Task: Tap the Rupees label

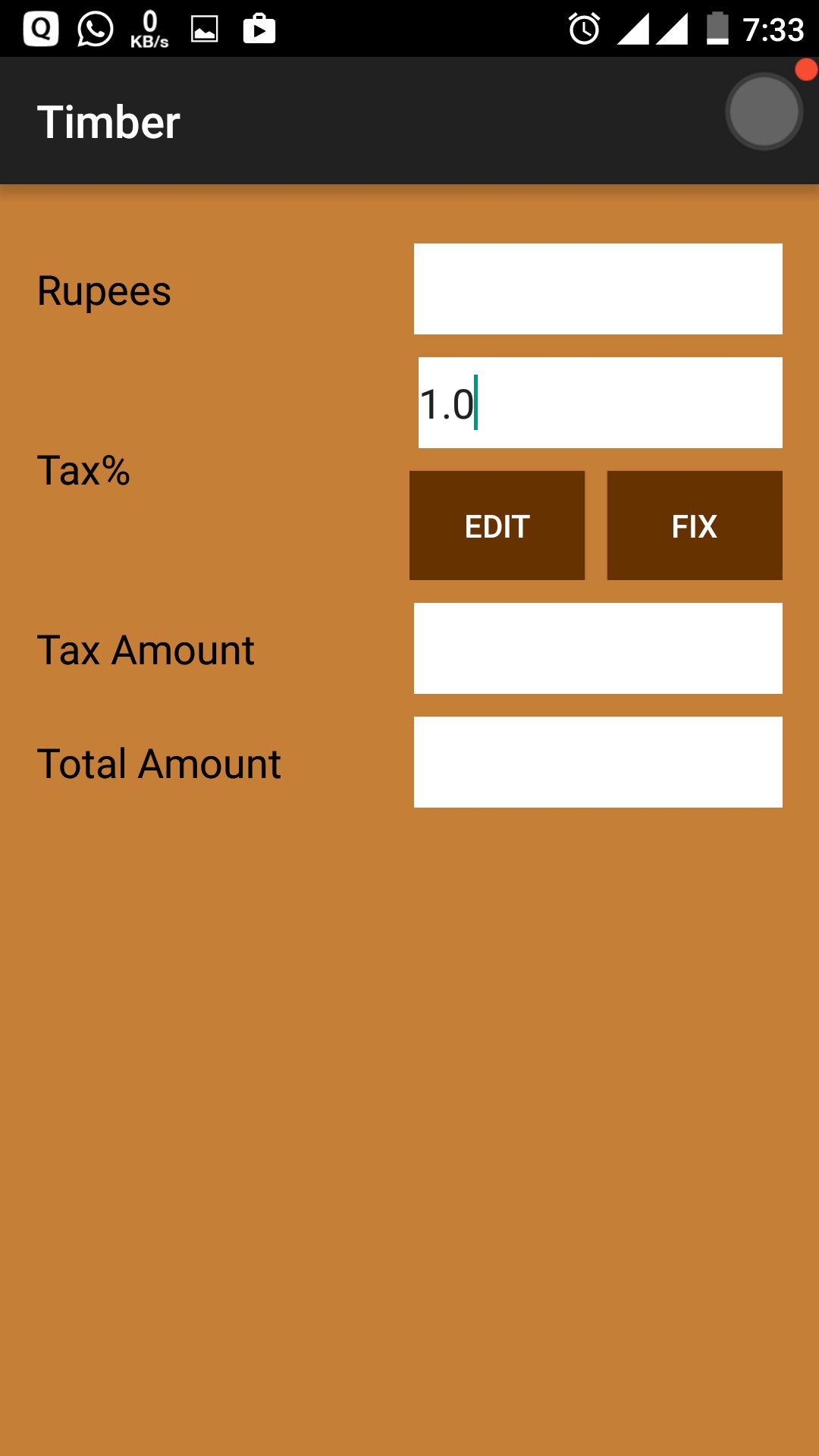Action: [x=104, y=290]
